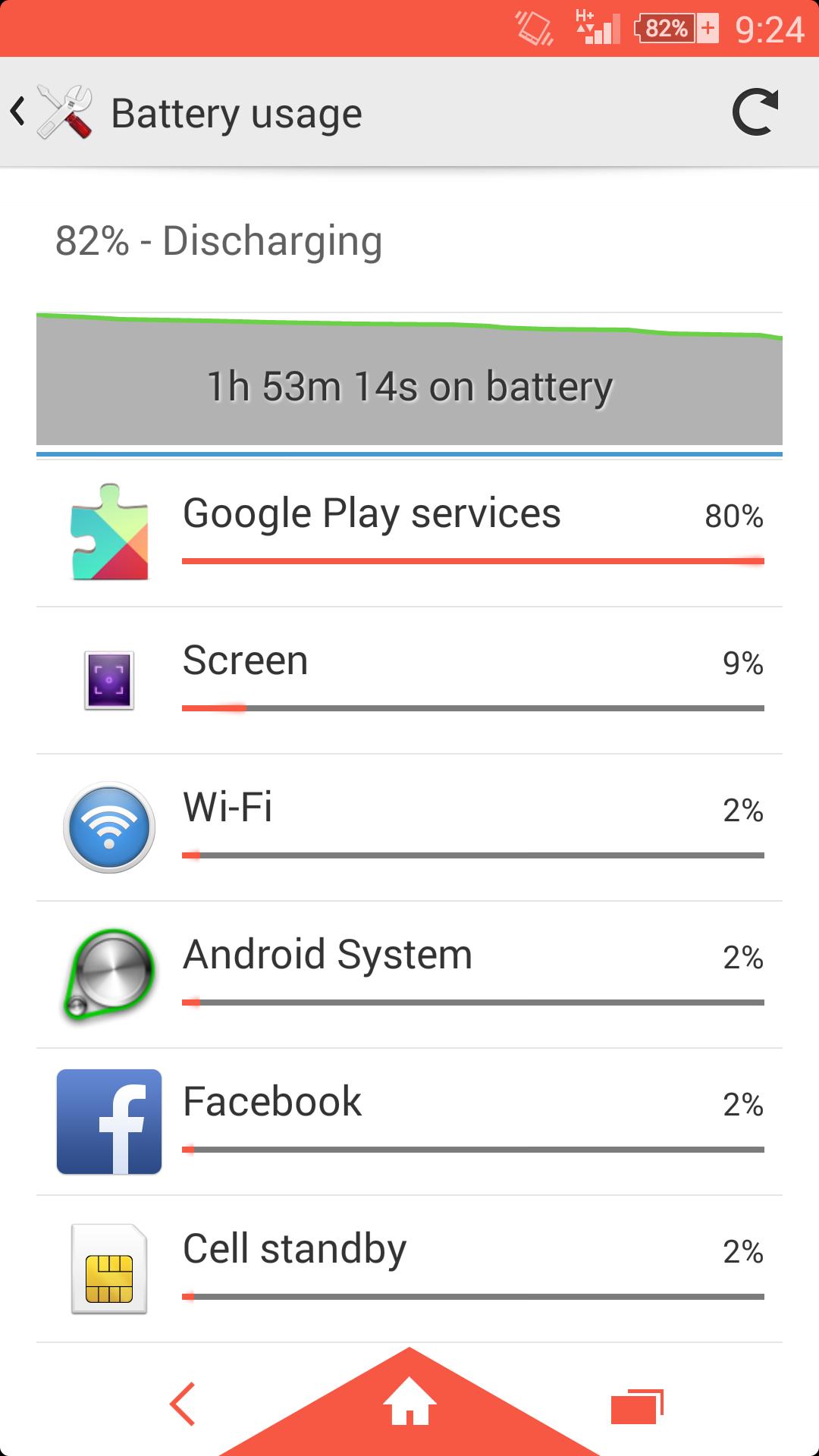This screenshot has width=819, height=1456.
Task: View Screen battery usage details
Action: coord(409,680)
